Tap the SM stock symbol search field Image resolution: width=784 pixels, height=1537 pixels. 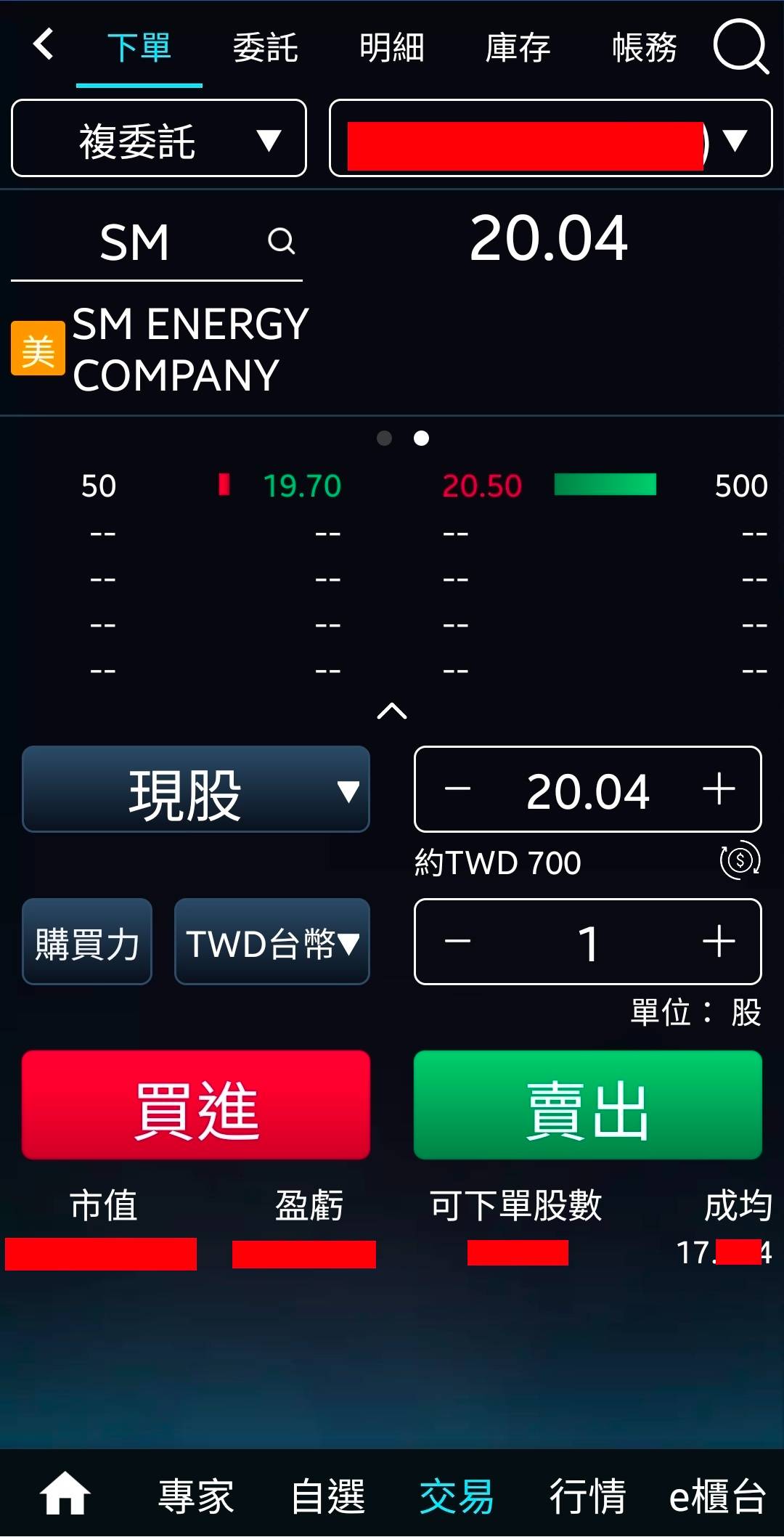click(156, 242)
